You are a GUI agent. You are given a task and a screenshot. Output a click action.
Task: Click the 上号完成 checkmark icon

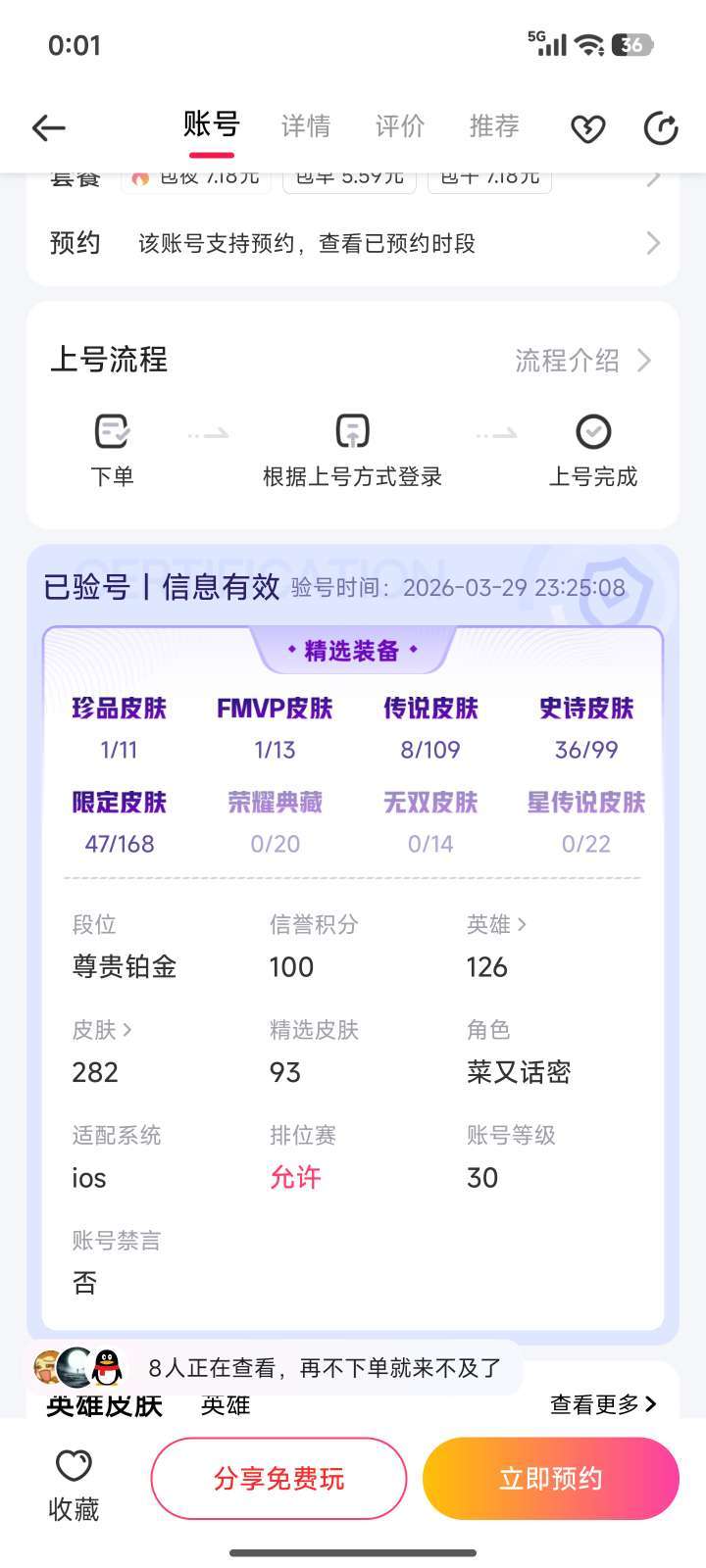click(x=592, y=432)
